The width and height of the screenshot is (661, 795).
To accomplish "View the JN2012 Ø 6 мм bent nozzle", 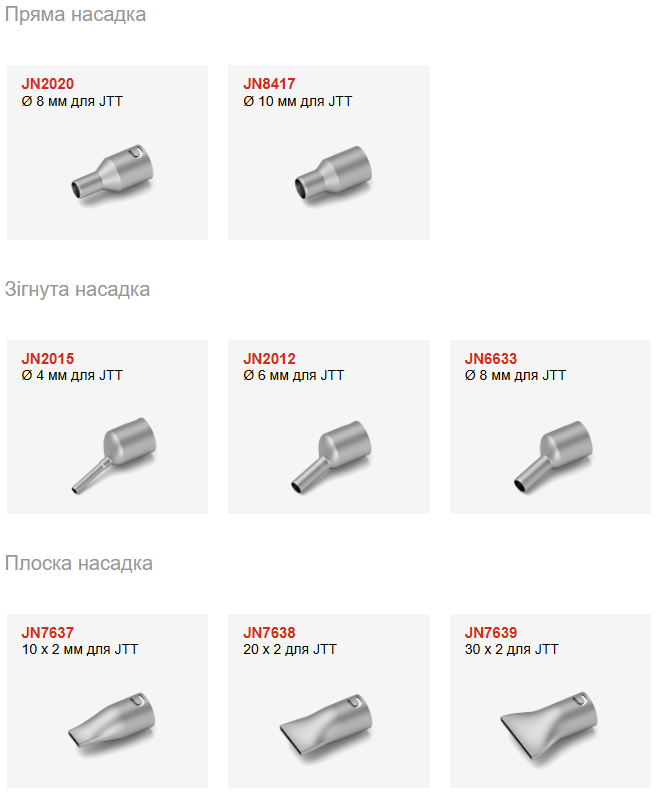I will point(329,427).
